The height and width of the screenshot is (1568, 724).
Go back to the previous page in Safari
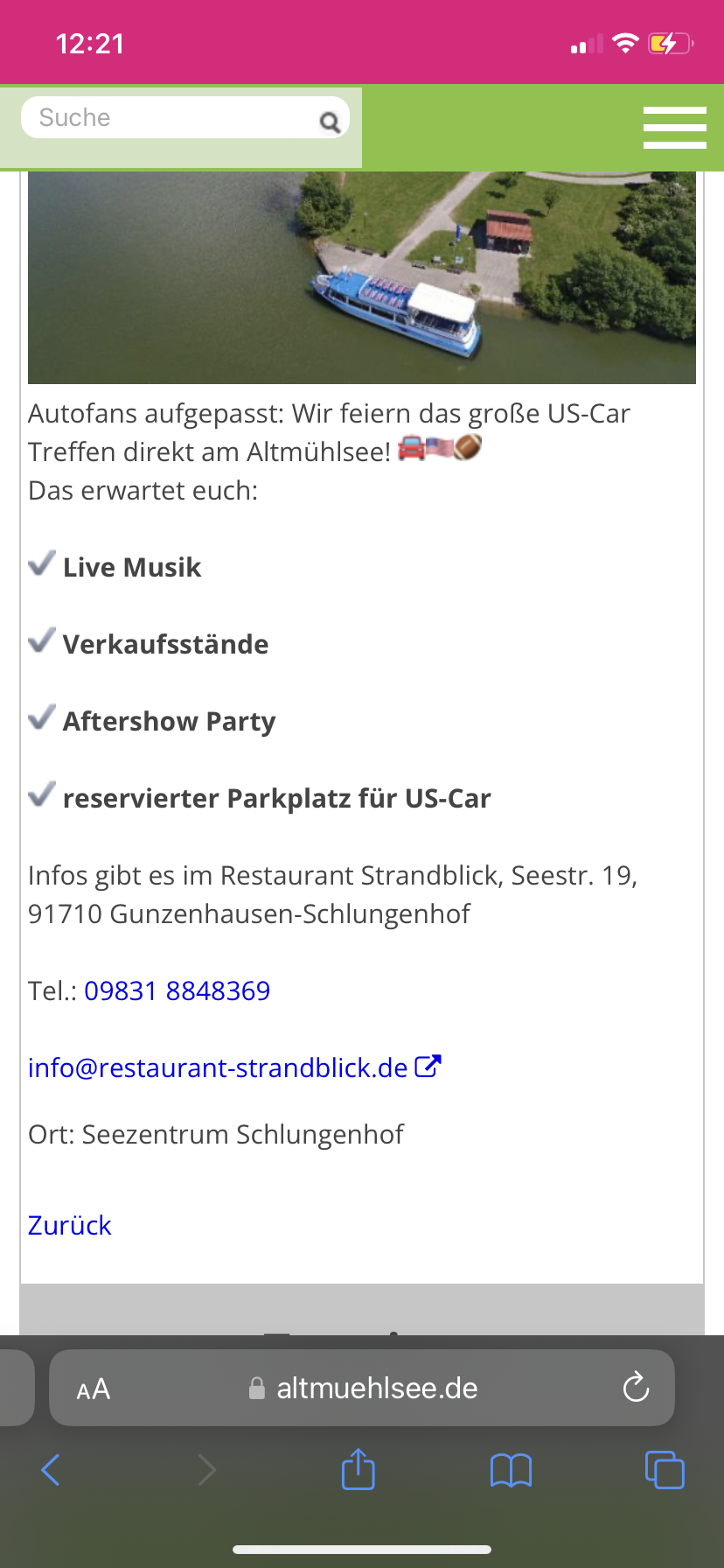tap(51, 1470)
